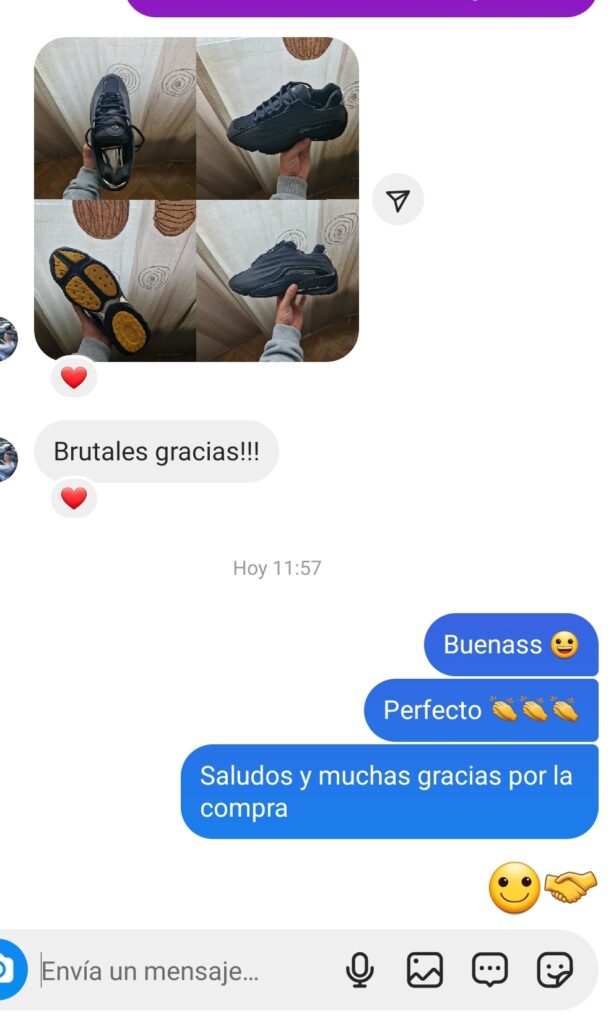Focus the 'Envía un mensaje...' text field
The width and height of the screenshot is (611, 1024).
click(180, 970)
